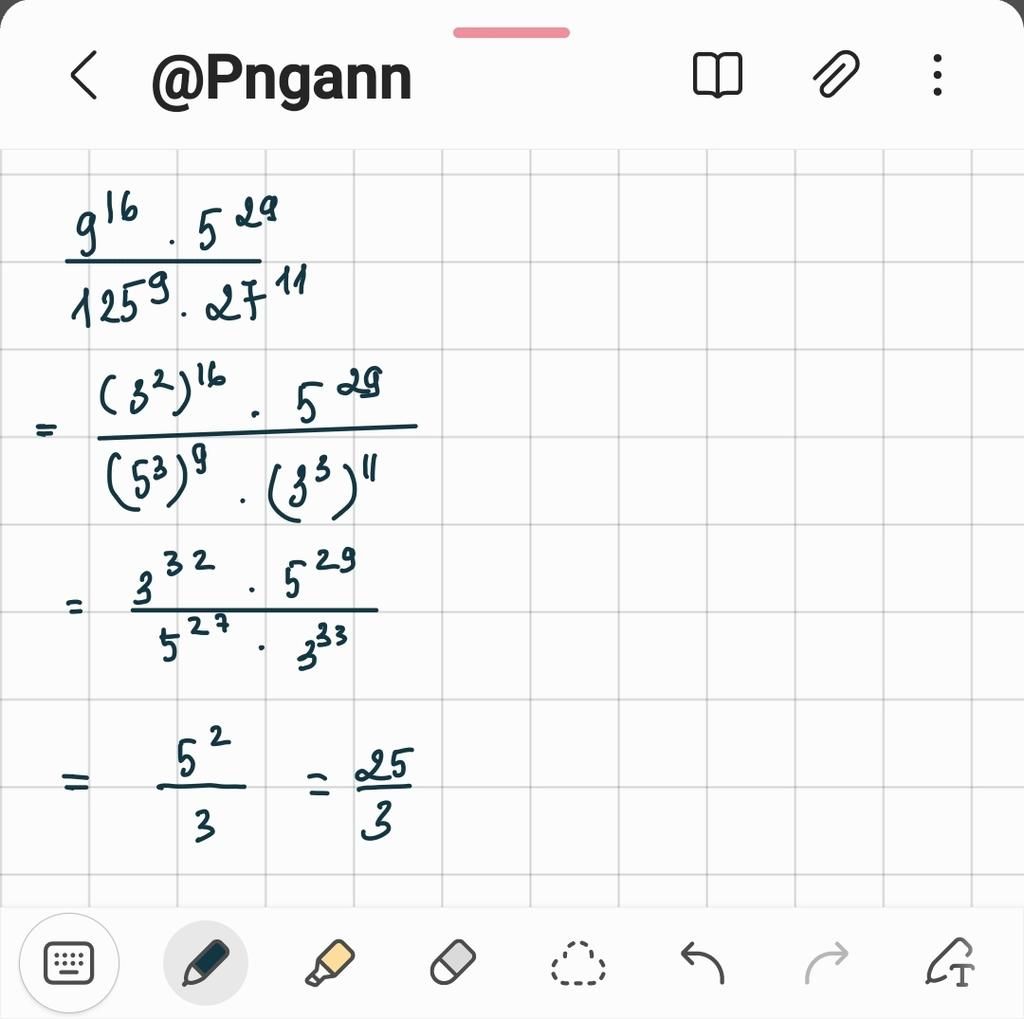Open the three-dot overflow menu
This screenshot has height=1019, width=1024.
(937, 76)
